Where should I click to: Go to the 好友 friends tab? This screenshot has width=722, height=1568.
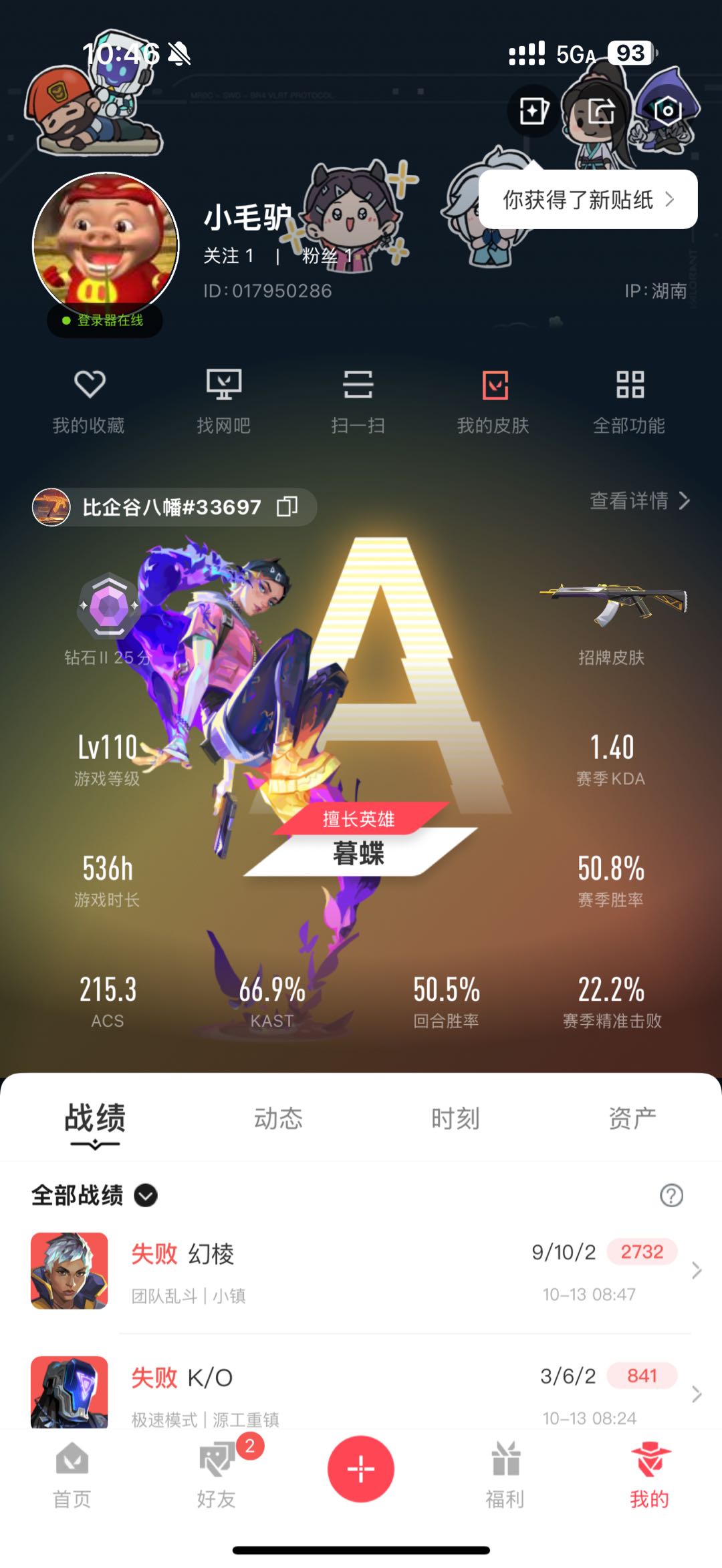[x=217, y=1474]
